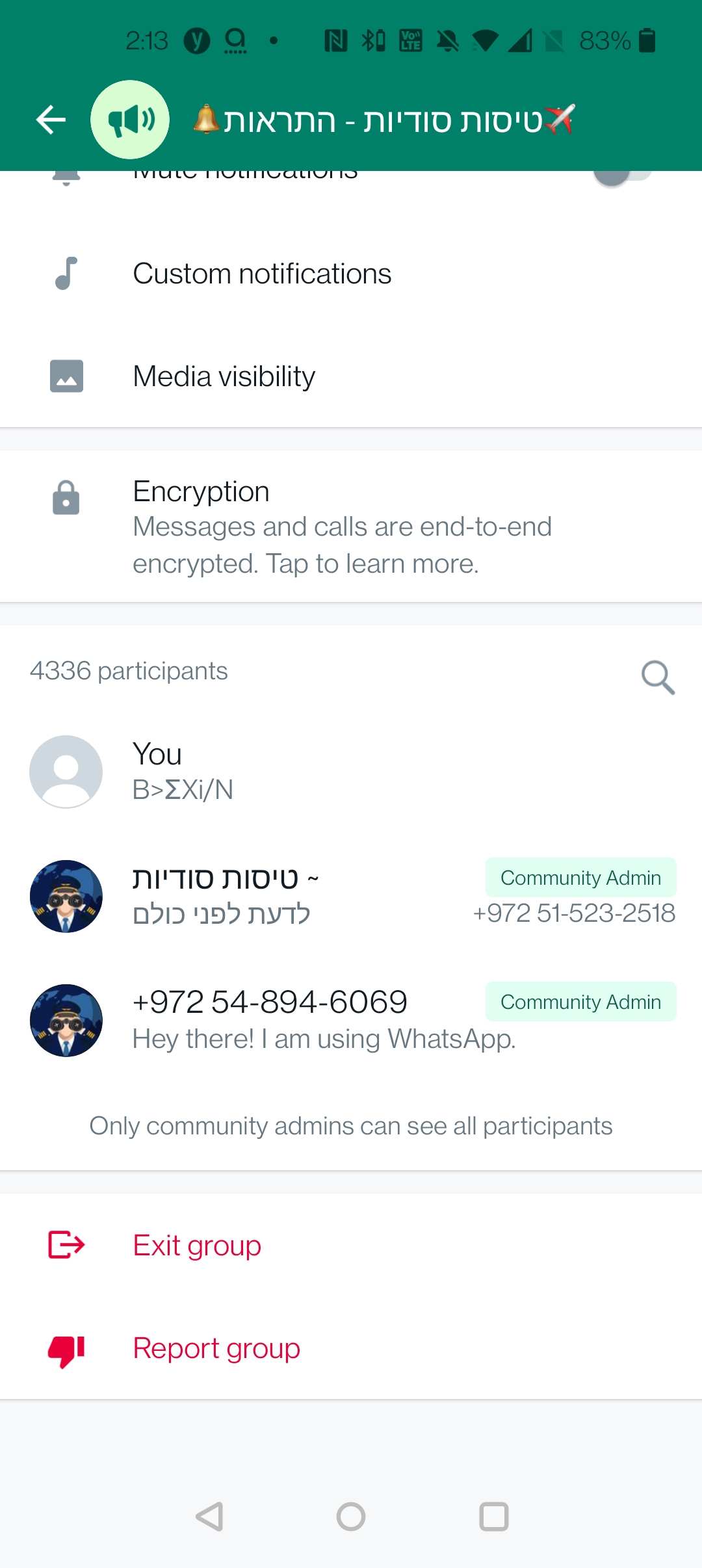Go back using the header arrow
The image size is (702, 1568).
click(51, 120)
